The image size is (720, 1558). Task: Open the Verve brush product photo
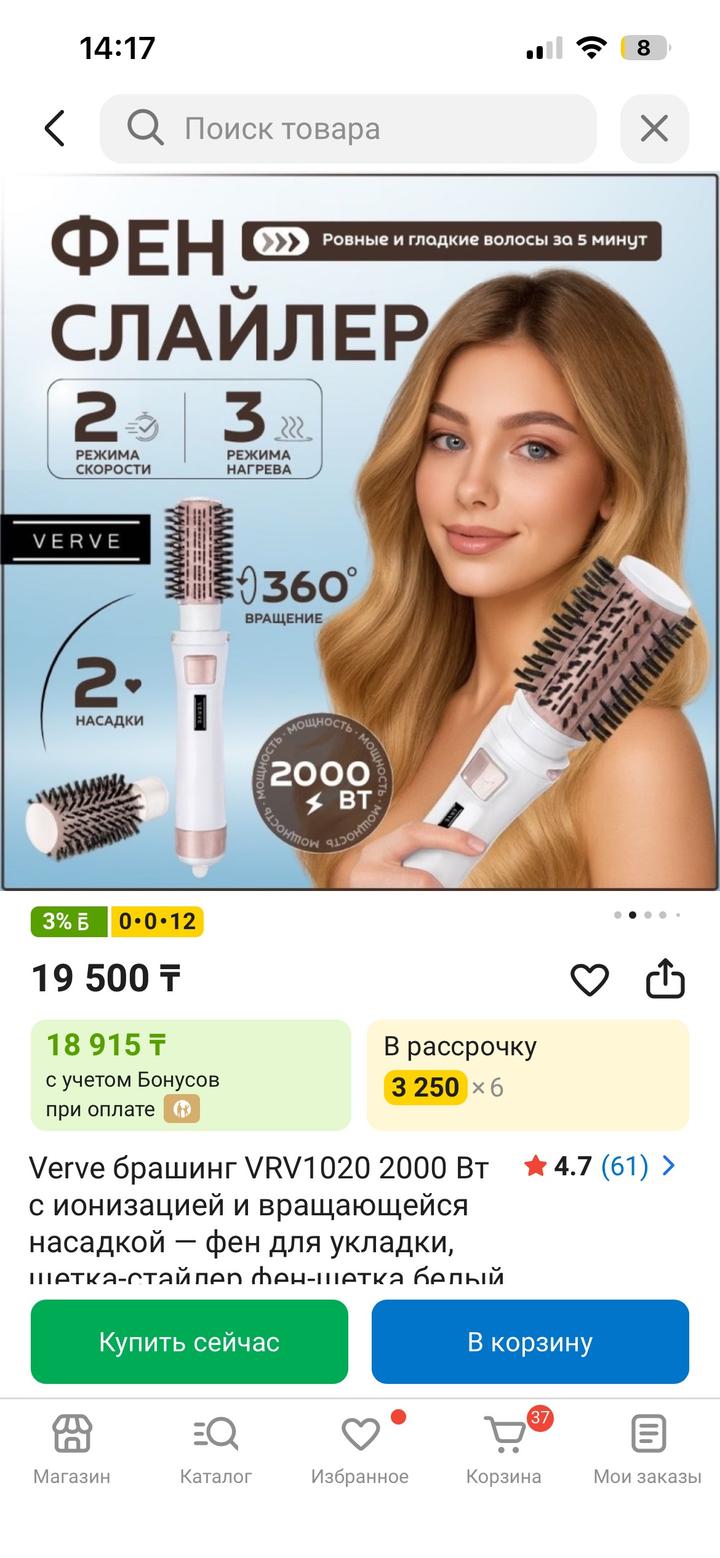coord(360,532)
